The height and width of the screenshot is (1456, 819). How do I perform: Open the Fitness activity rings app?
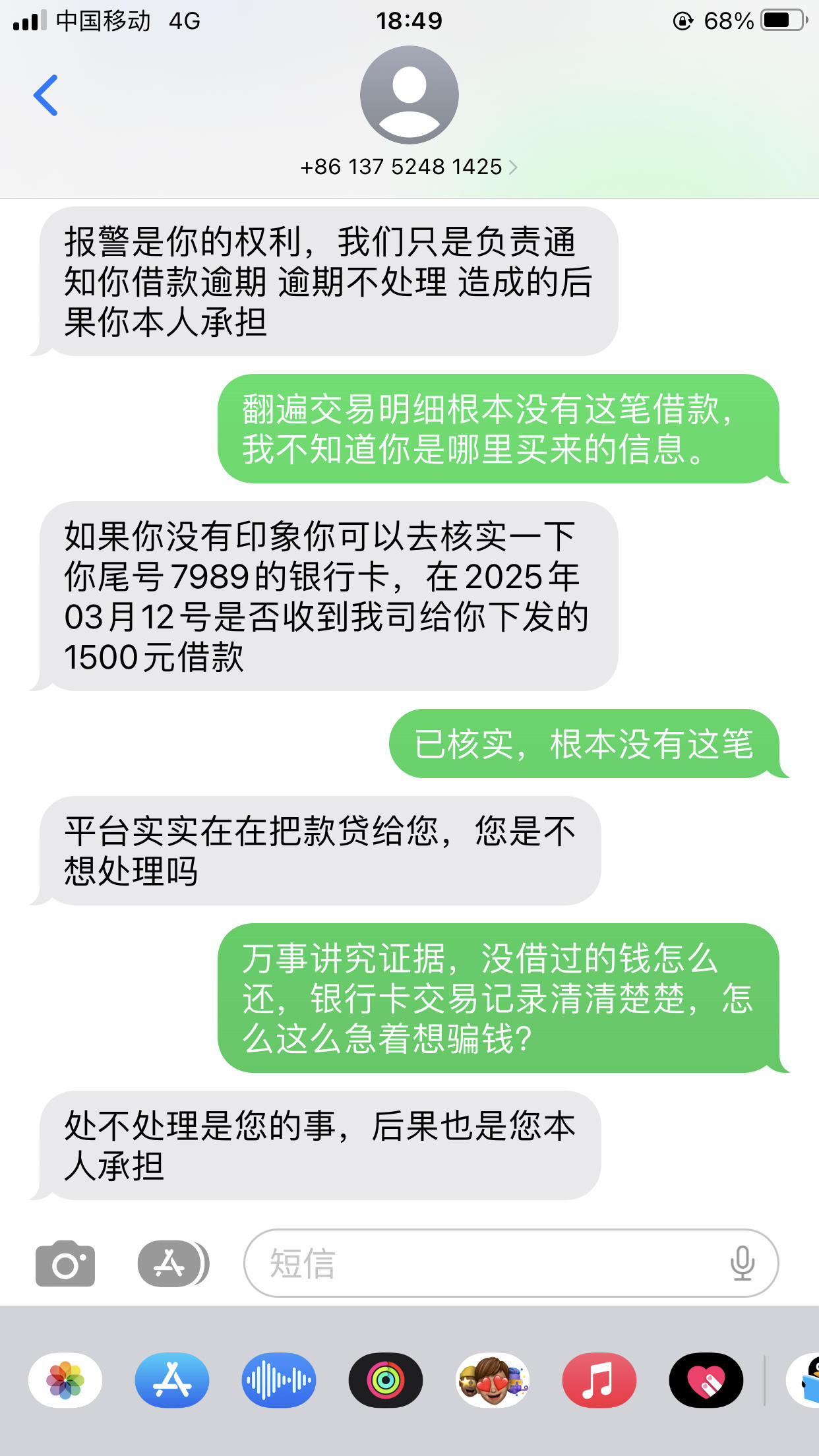point(386,1380)
